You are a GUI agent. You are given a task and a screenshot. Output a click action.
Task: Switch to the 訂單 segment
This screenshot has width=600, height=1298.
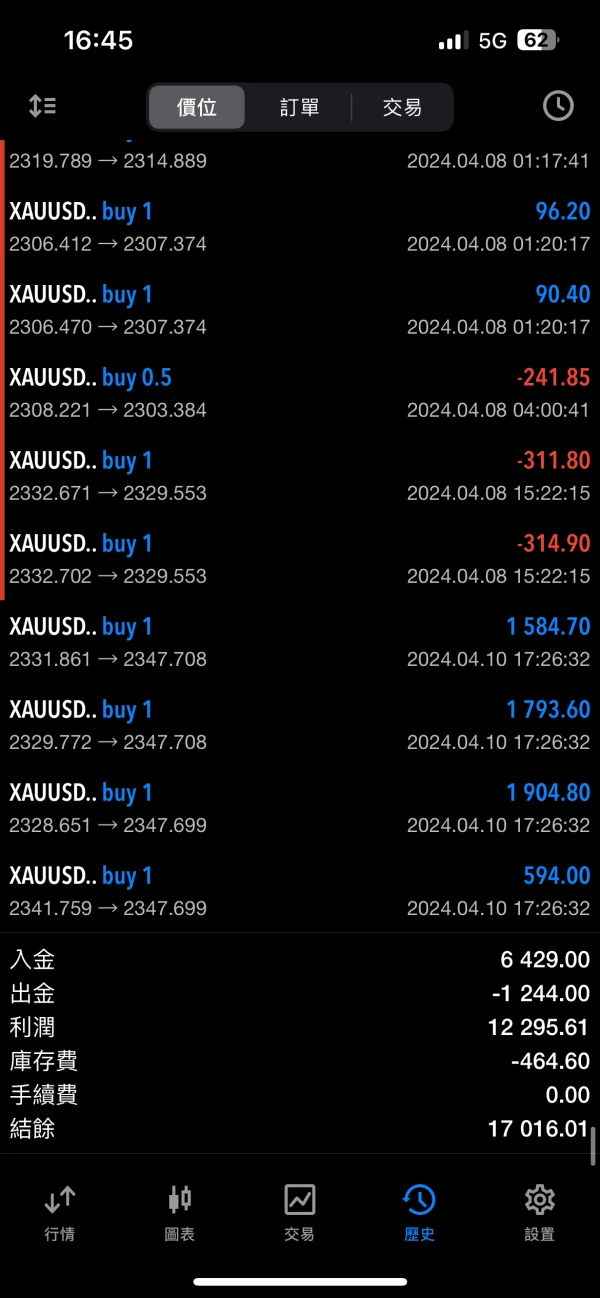300,107
